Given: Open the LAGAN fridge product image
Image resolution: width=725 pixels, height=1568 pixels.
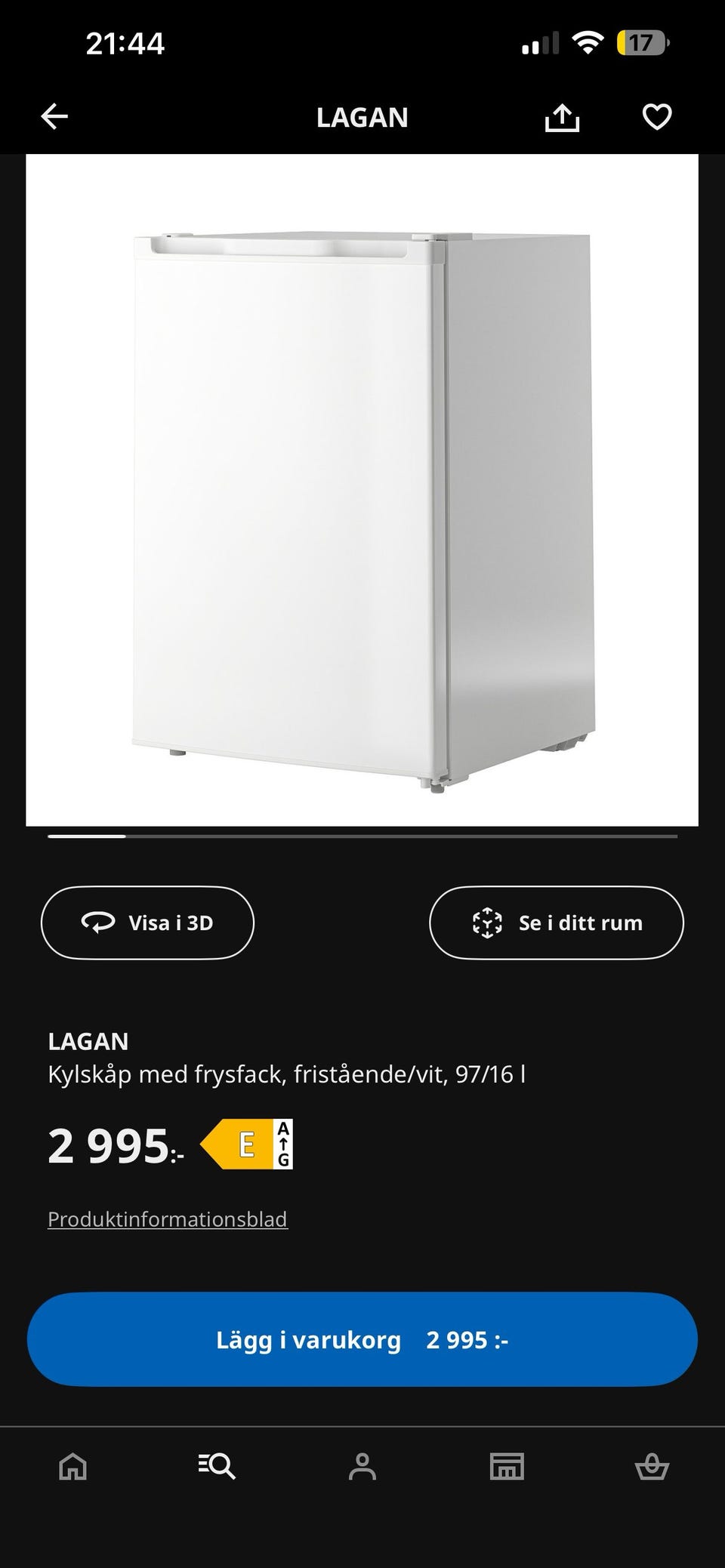Looking at the screenshot, I should (362, 491).
